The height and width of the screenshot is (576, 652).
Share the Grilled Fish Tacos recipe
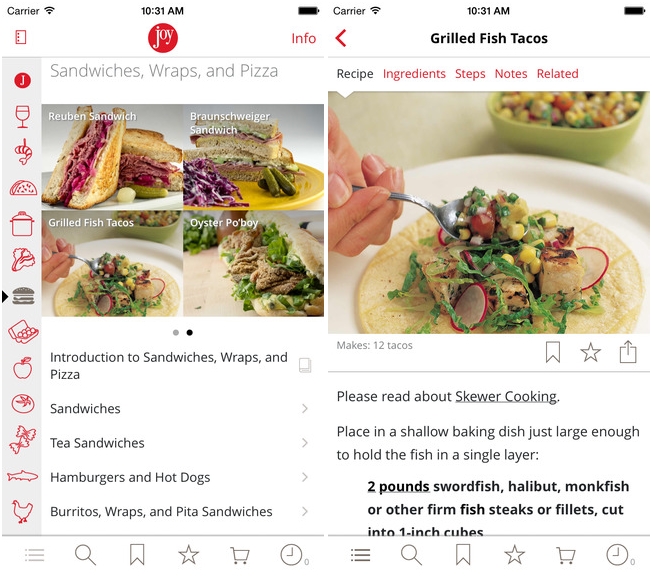(628, 352)
